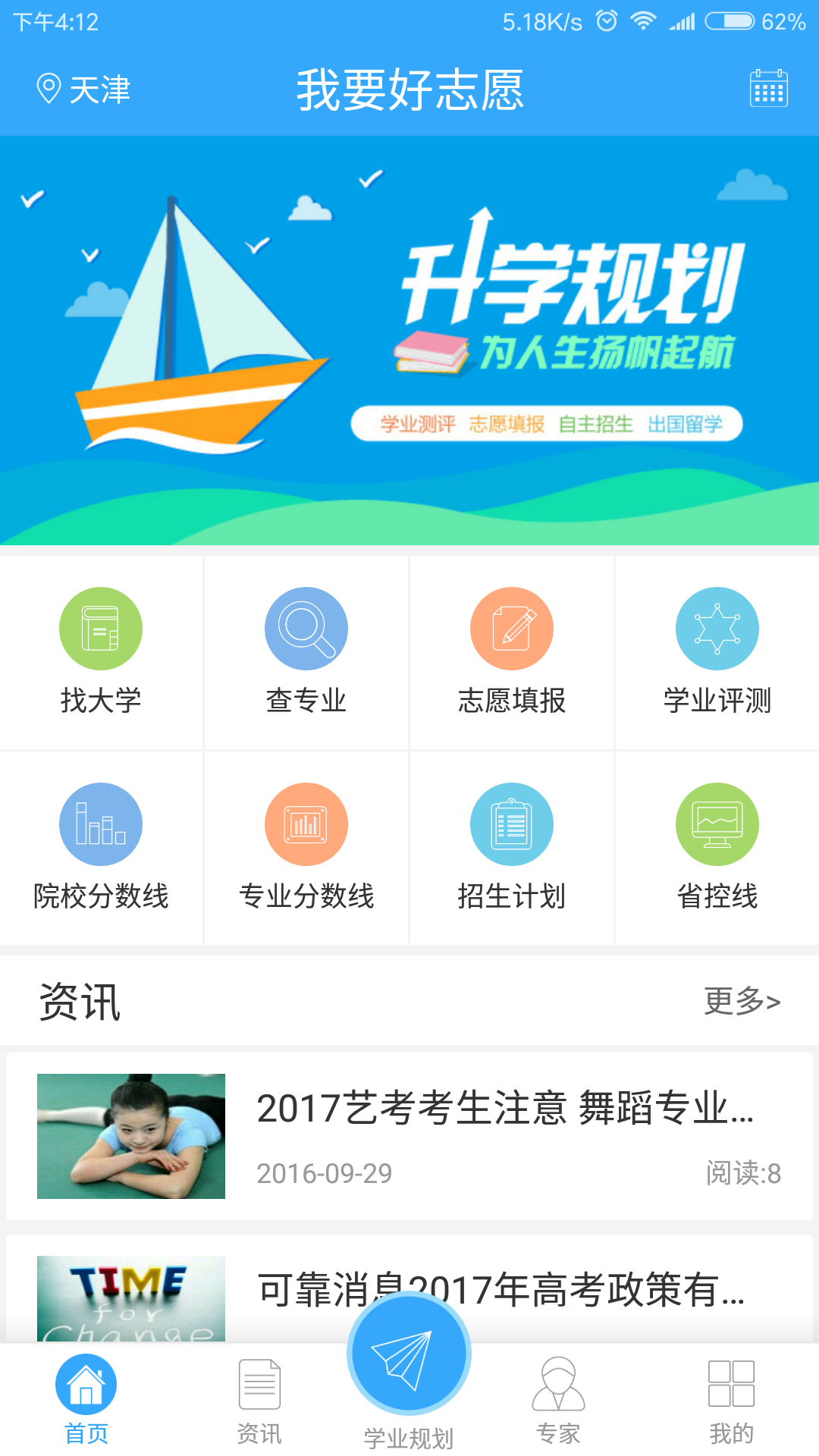The height and width of the screenshot is (1456, 819).
Task: Go to the 首页 tab
Action: (x=86, y=1400)
